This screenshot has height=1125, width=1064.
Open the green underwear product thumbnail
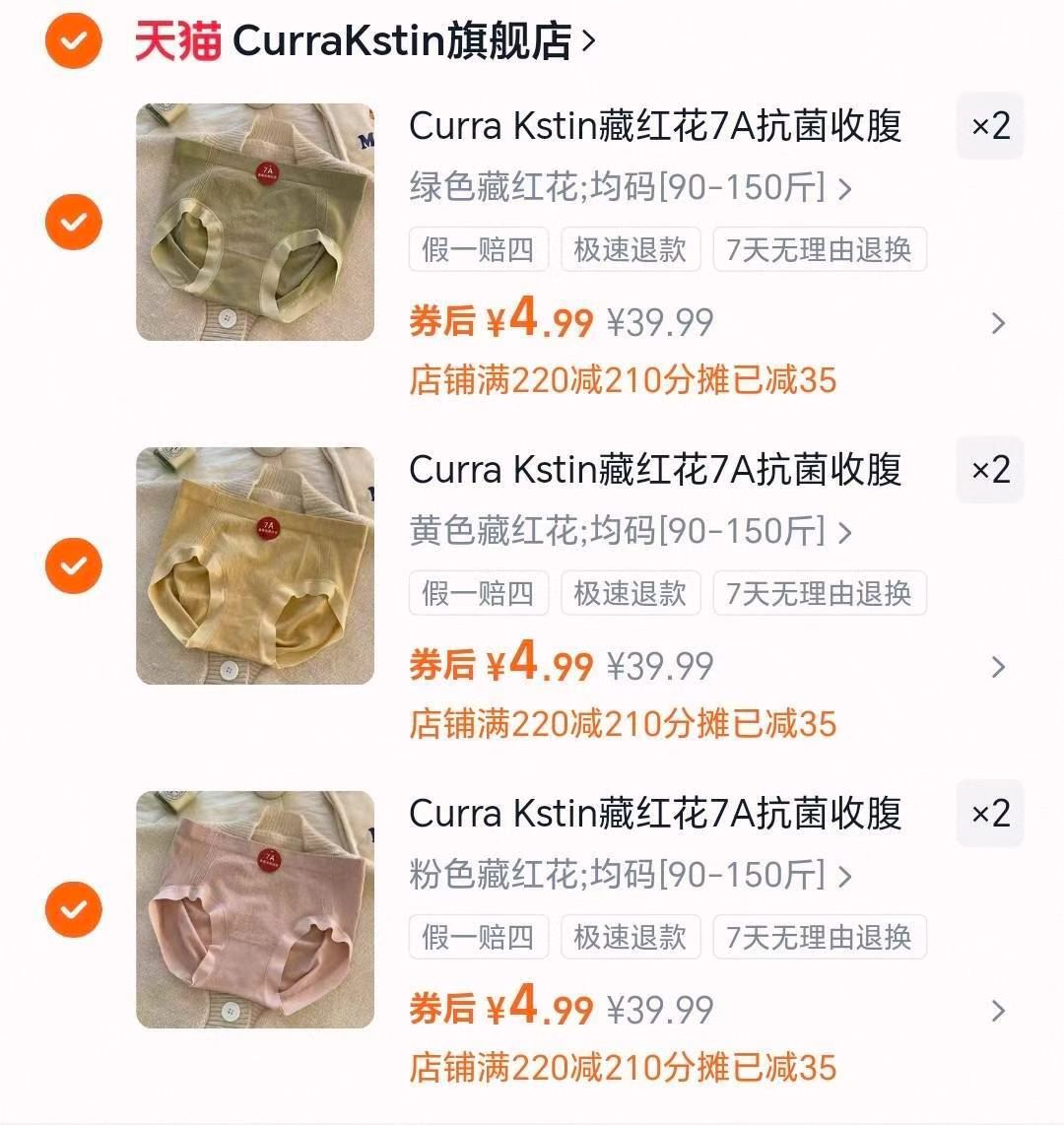pos(254,223)
